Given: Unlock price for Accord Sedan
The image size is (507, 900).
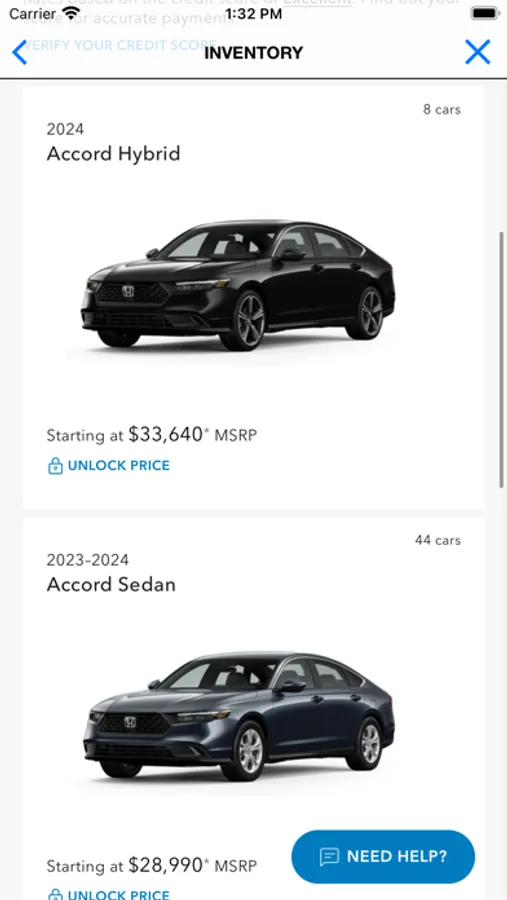Looking at the screenshot, I should (109, 894).
